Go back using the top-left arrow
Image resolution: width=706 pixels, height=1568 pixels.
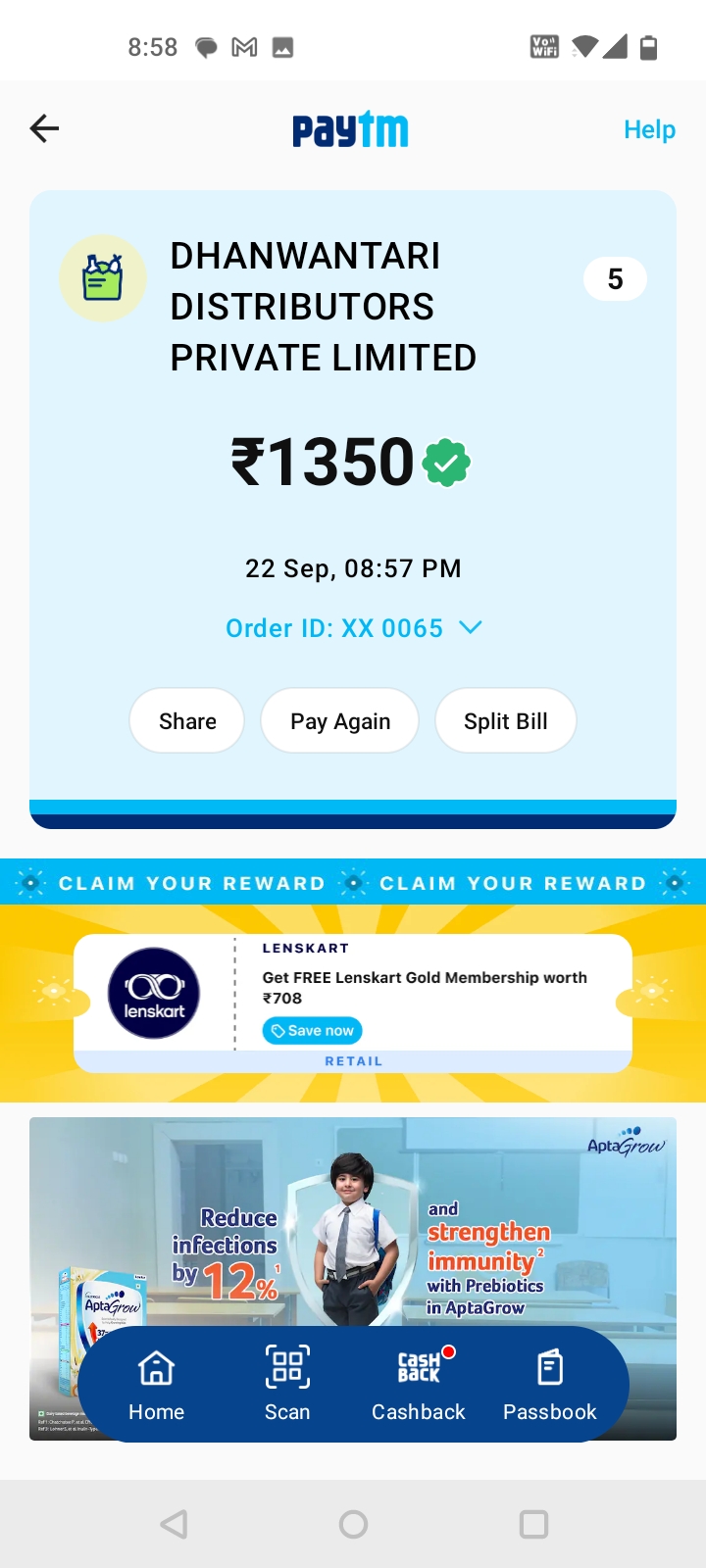point(44,128)
